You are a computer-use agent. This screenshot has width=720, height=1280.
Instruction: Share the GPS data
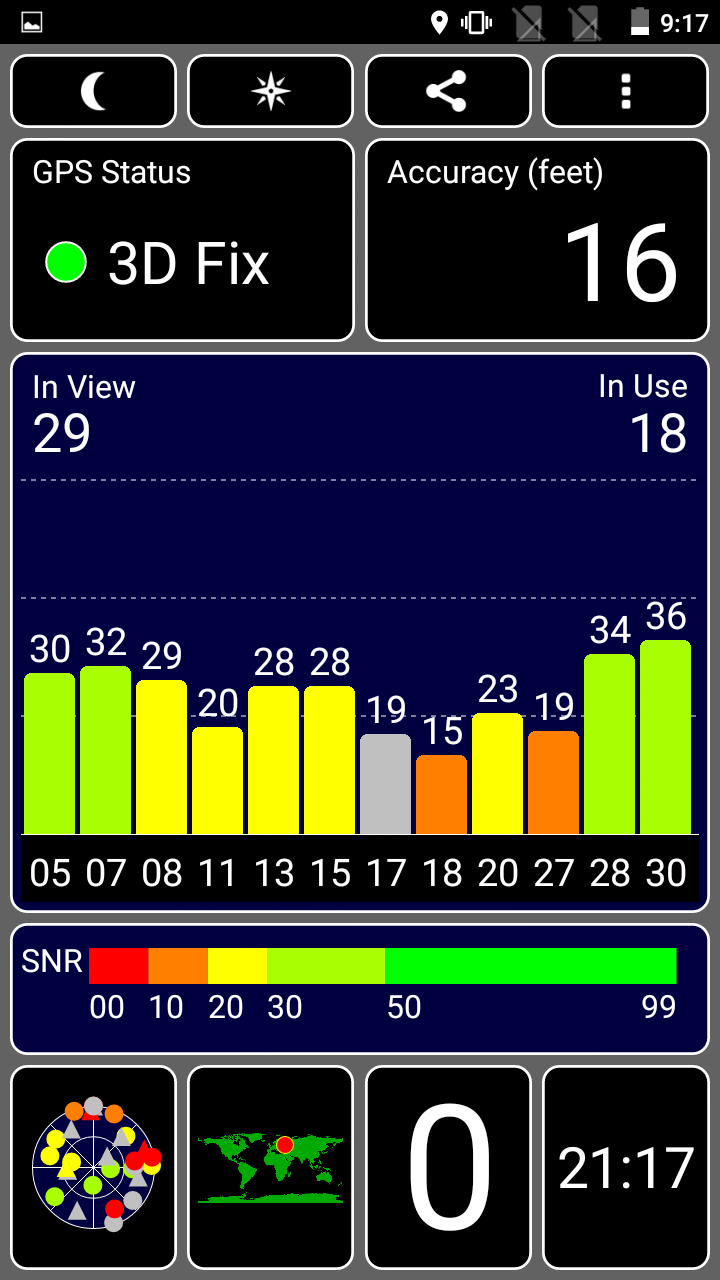448,91
